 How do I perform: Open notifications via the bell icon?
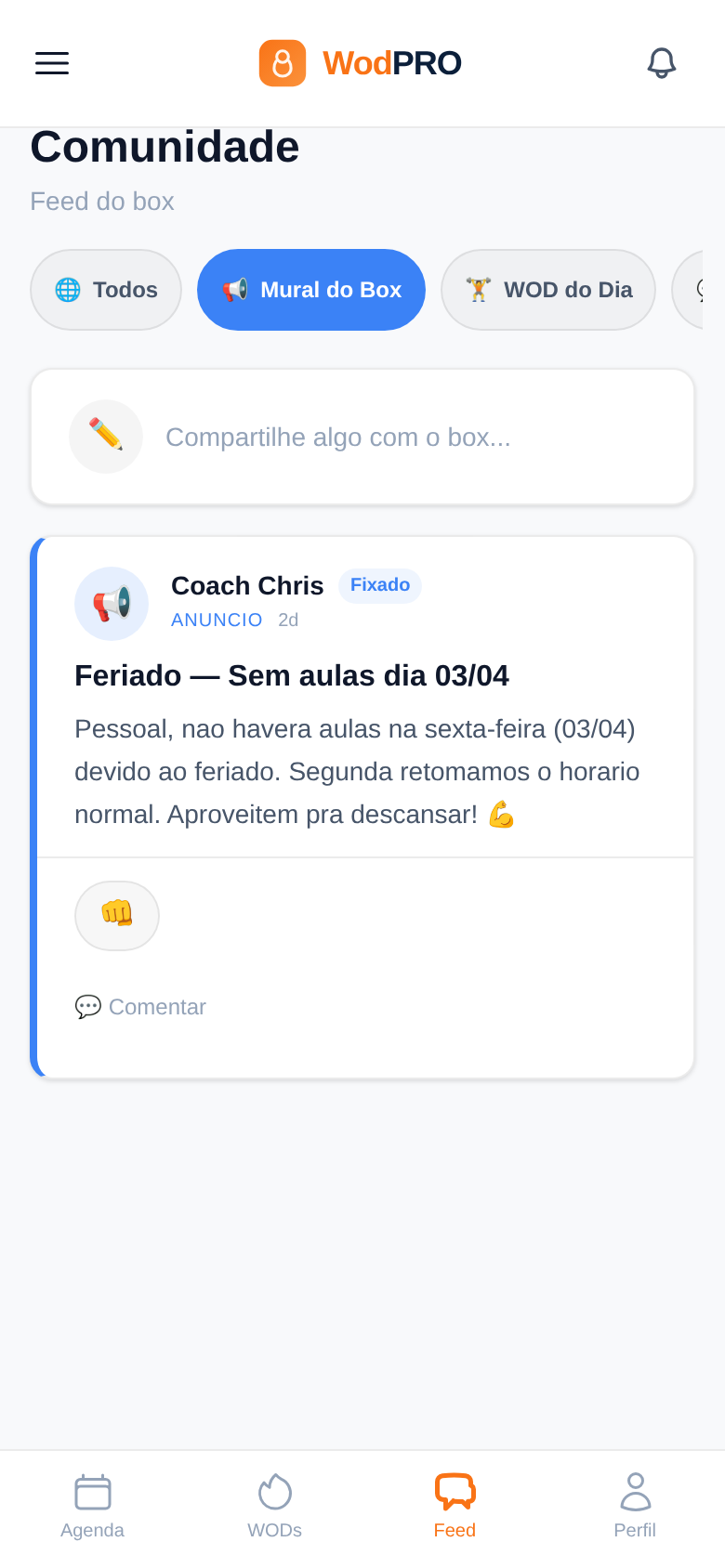(661, 62)
